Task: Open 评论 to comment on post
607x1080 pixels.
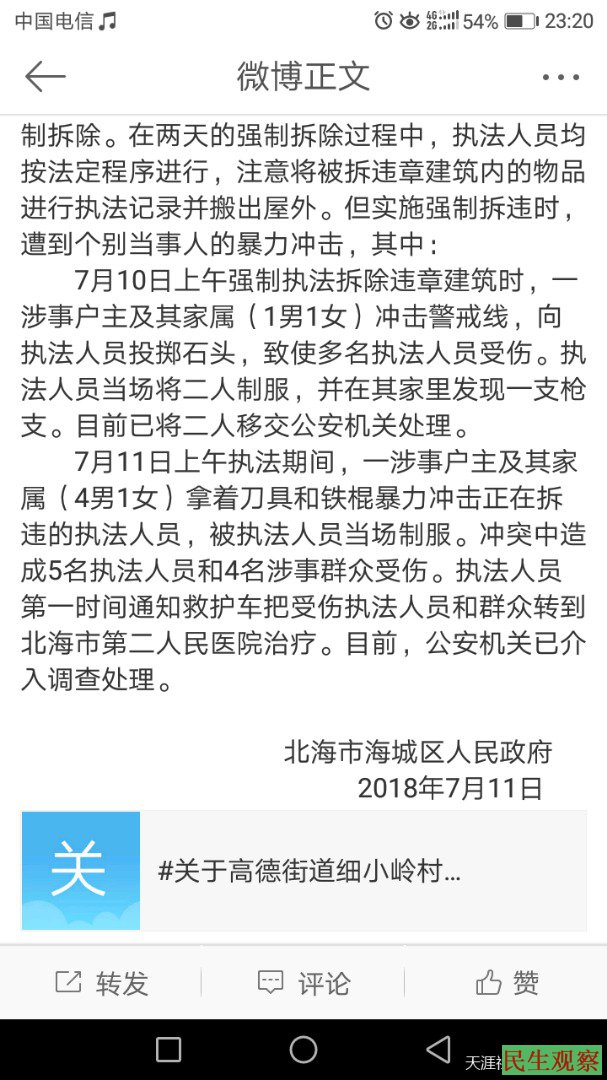Action: pos(303,983)
